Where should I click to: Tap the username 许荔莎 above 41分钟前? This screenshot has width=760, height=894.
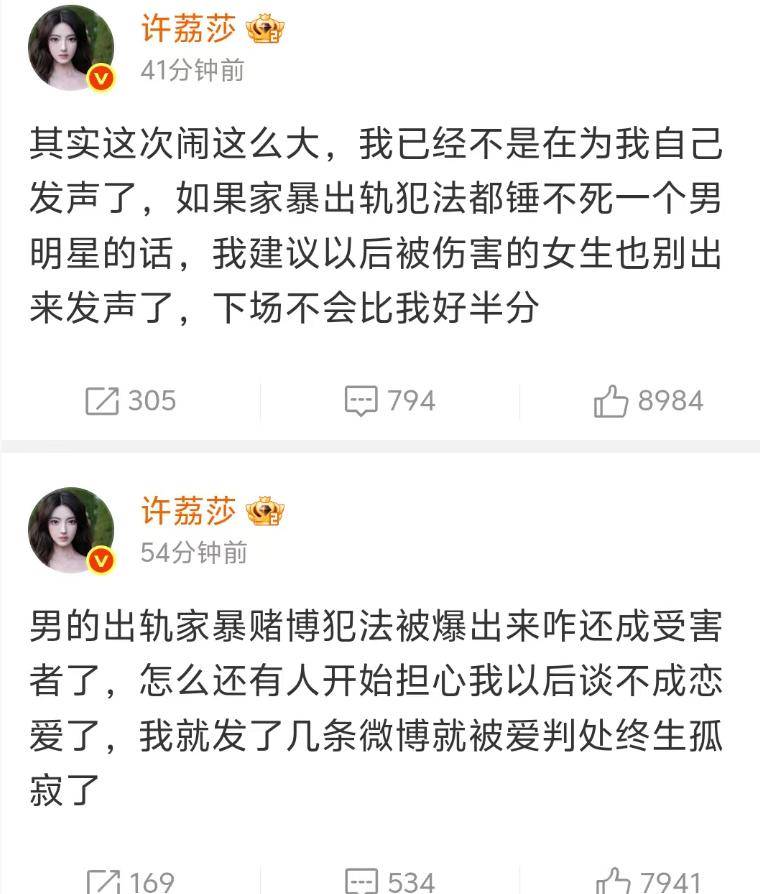(188, 29)
